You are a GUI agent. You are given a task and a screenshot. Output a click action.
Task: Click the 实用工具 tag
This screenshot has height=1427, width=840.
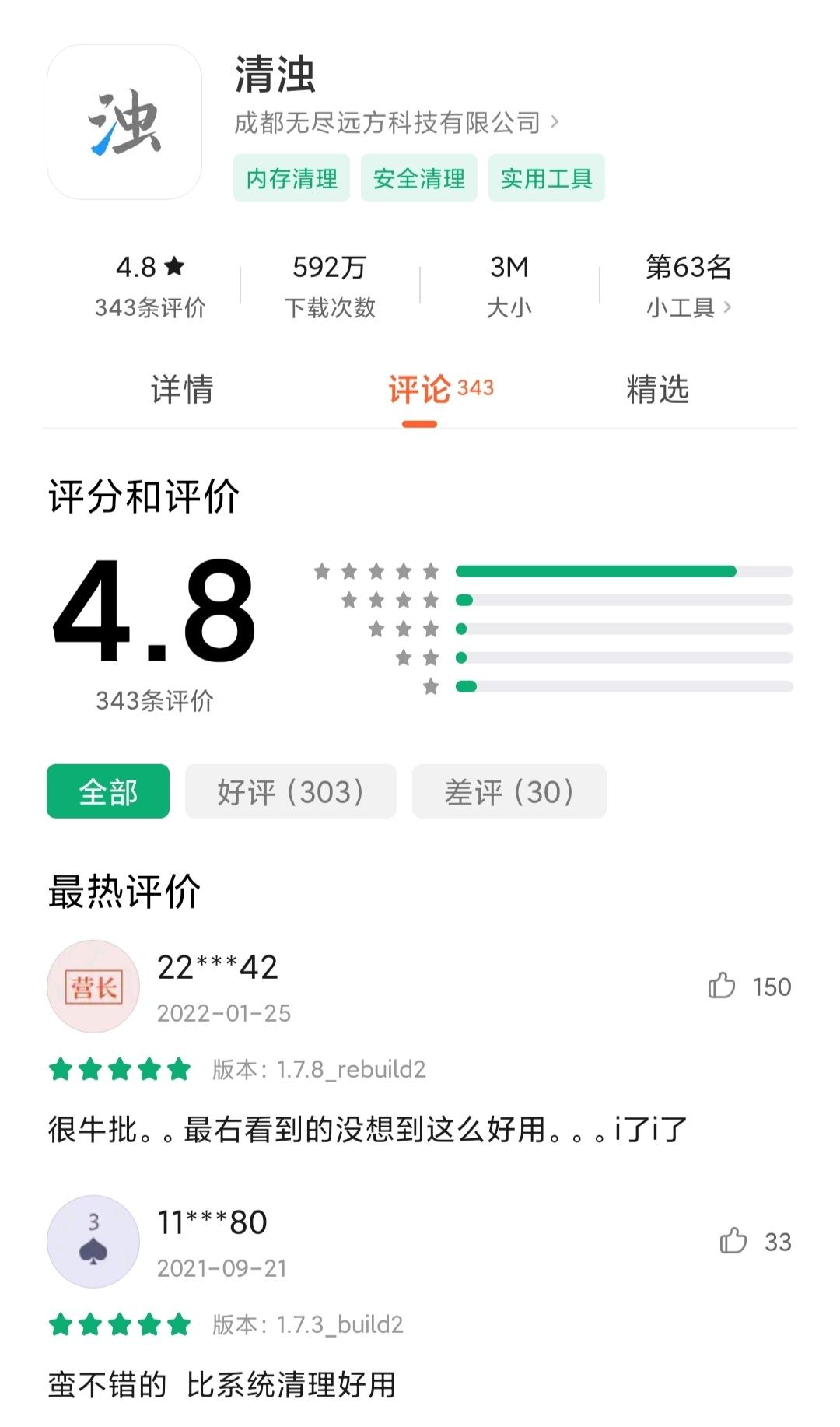546,179
